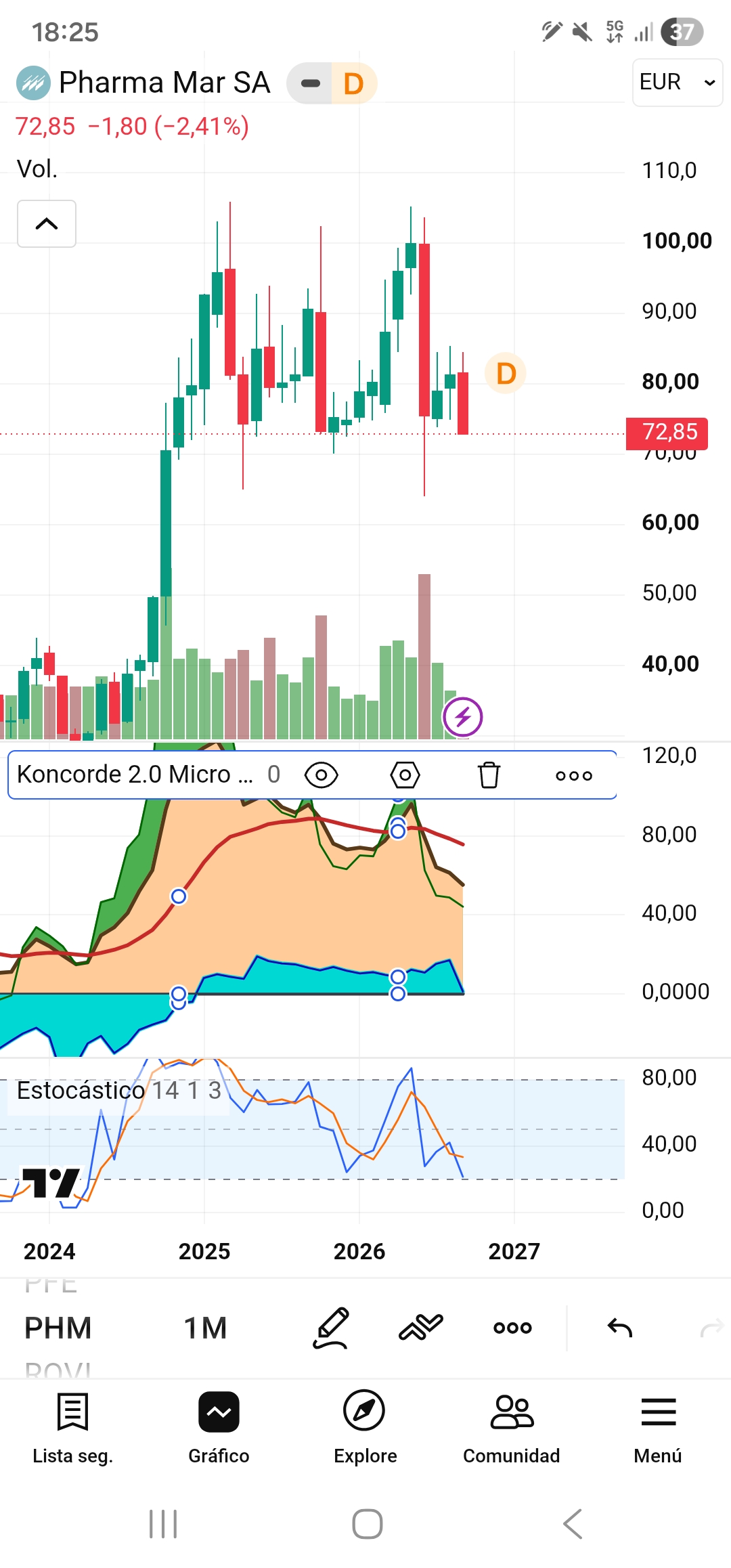The image size is (731, 1568).
Task: Delete the Koncorde indicator
Action: 489,775
